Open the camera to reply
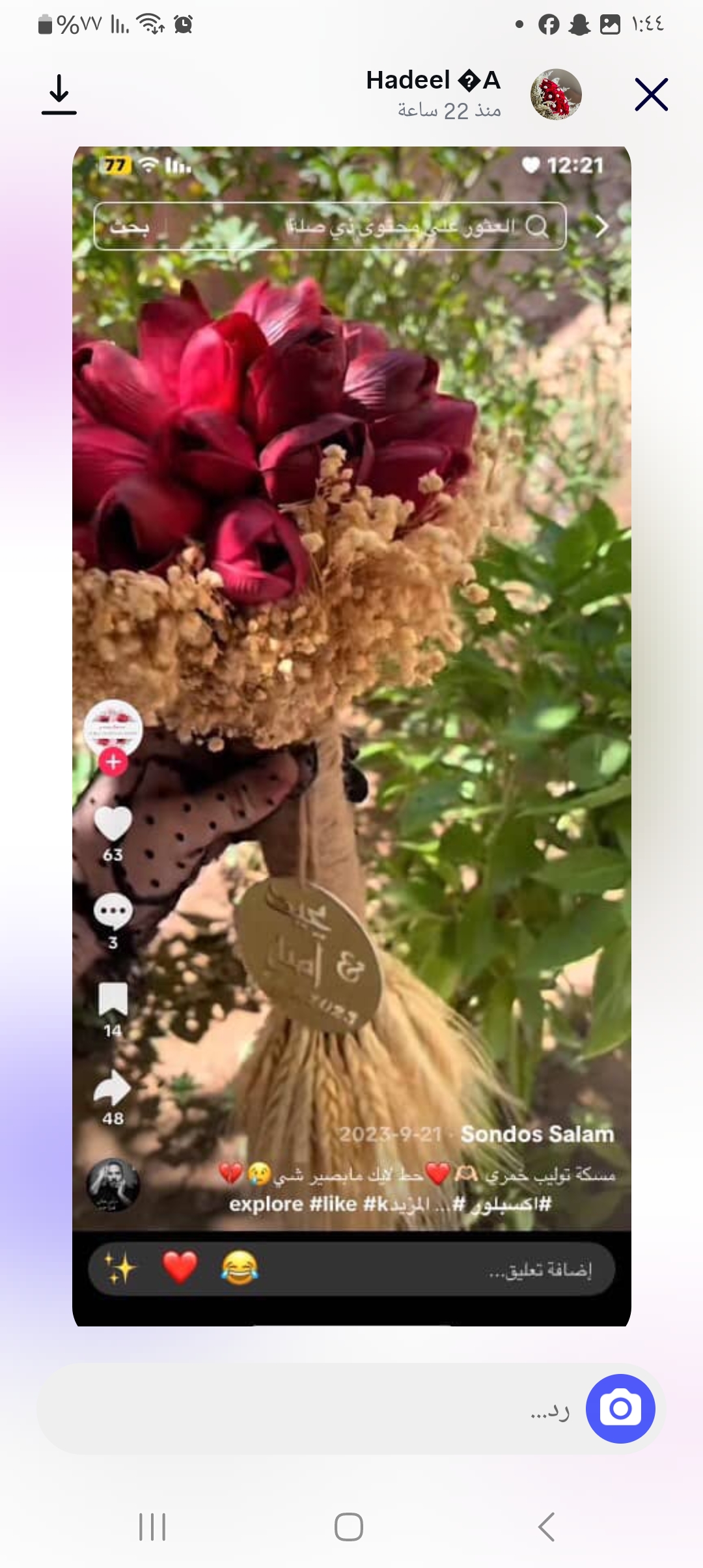Screen dimensions: 703x1568 click(620, 1409)
